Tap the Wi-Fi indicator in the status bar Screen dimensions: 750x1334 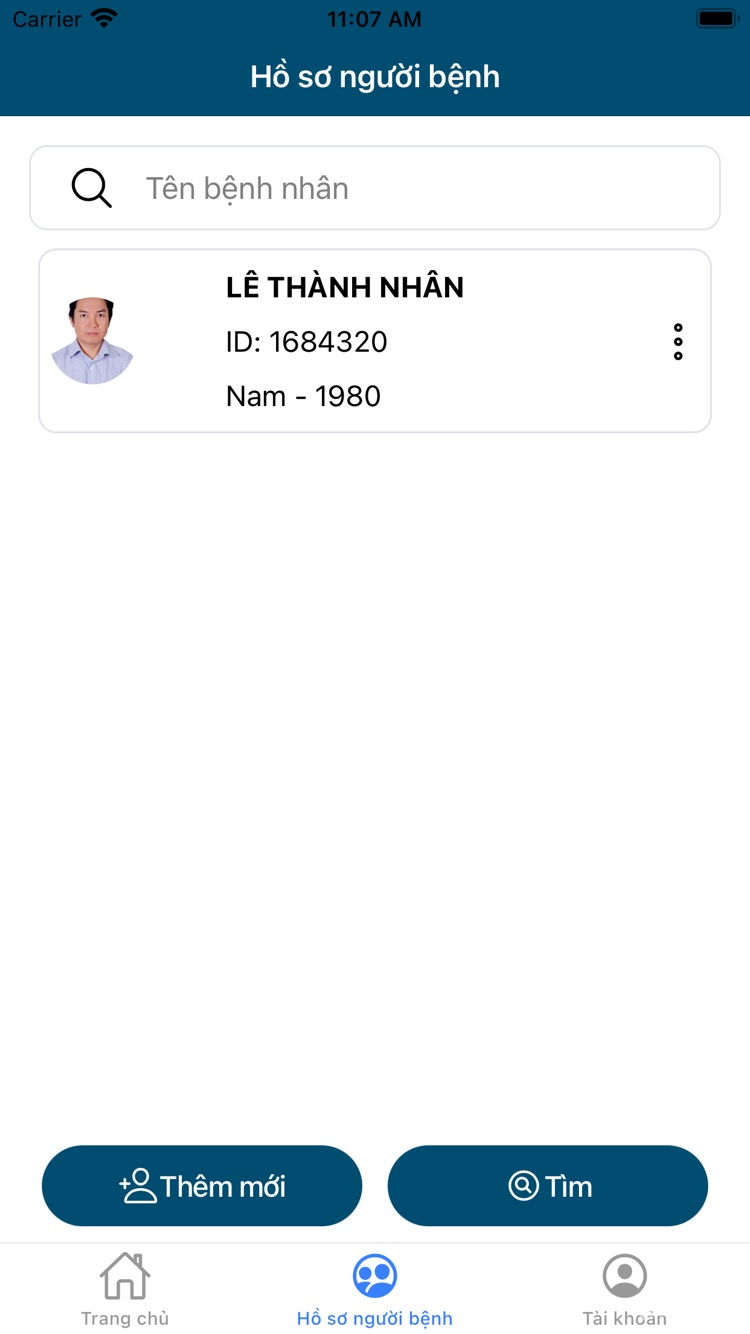tap(102, 17)
